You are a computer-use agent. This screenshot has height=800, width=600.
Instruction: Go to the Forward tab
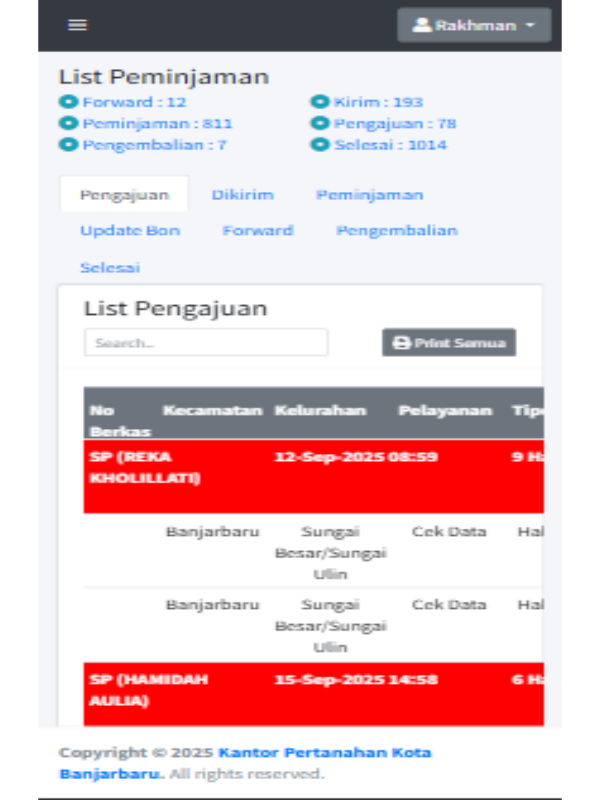(x=258, y=231)
